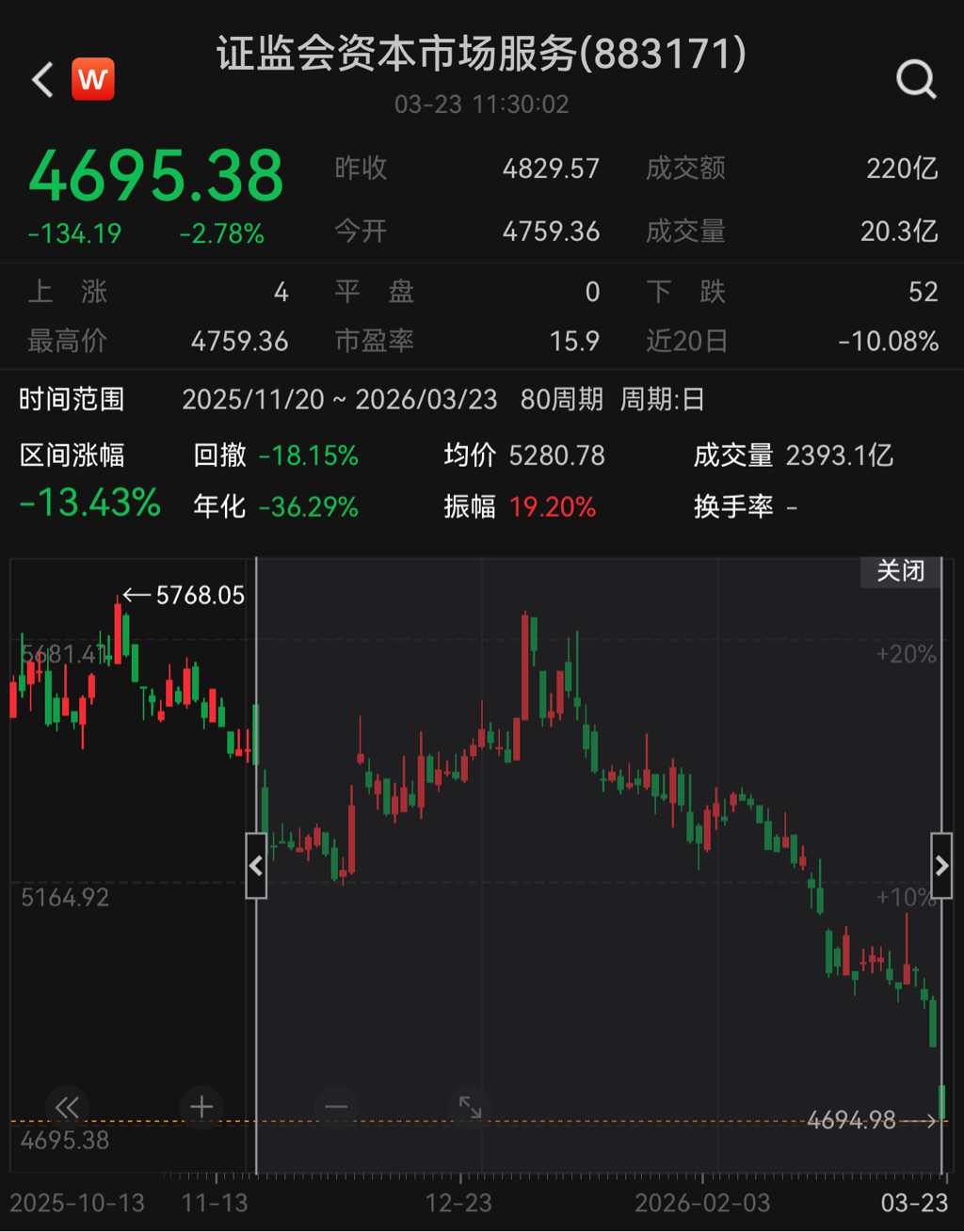
Task: Shift chart earlier with double-arrow button
Action: pyautogui.click(x=67, y=1107)
